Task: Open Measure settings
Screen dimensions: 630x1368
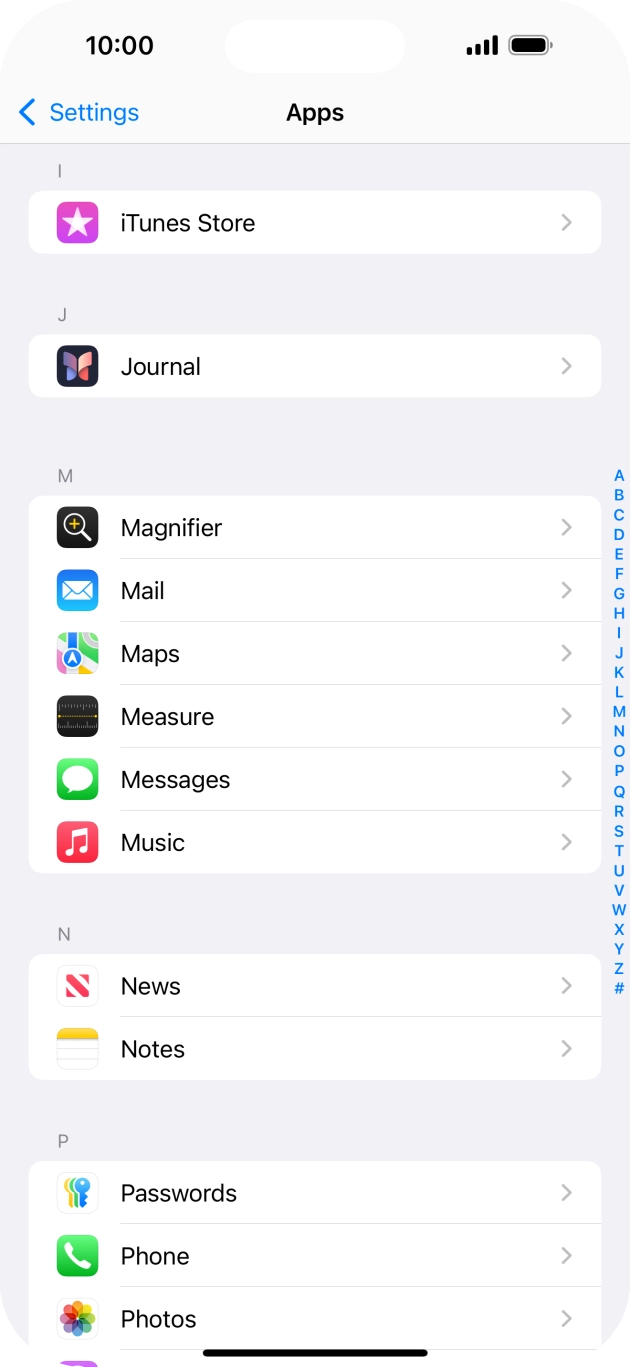Action: 314,716
